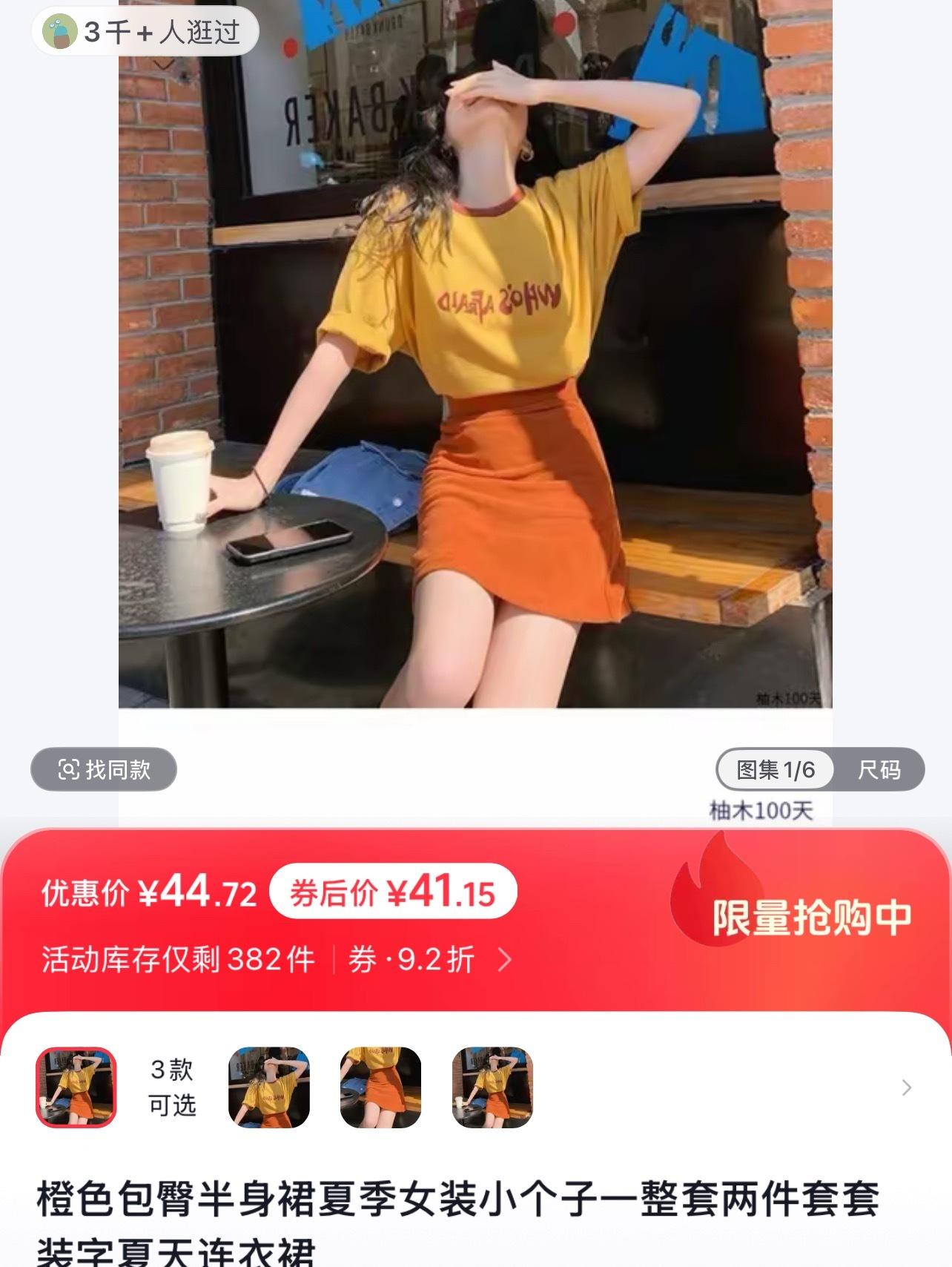Select the third style thumbnail
Screen dimensions: 952x1267
point(380,1087)
